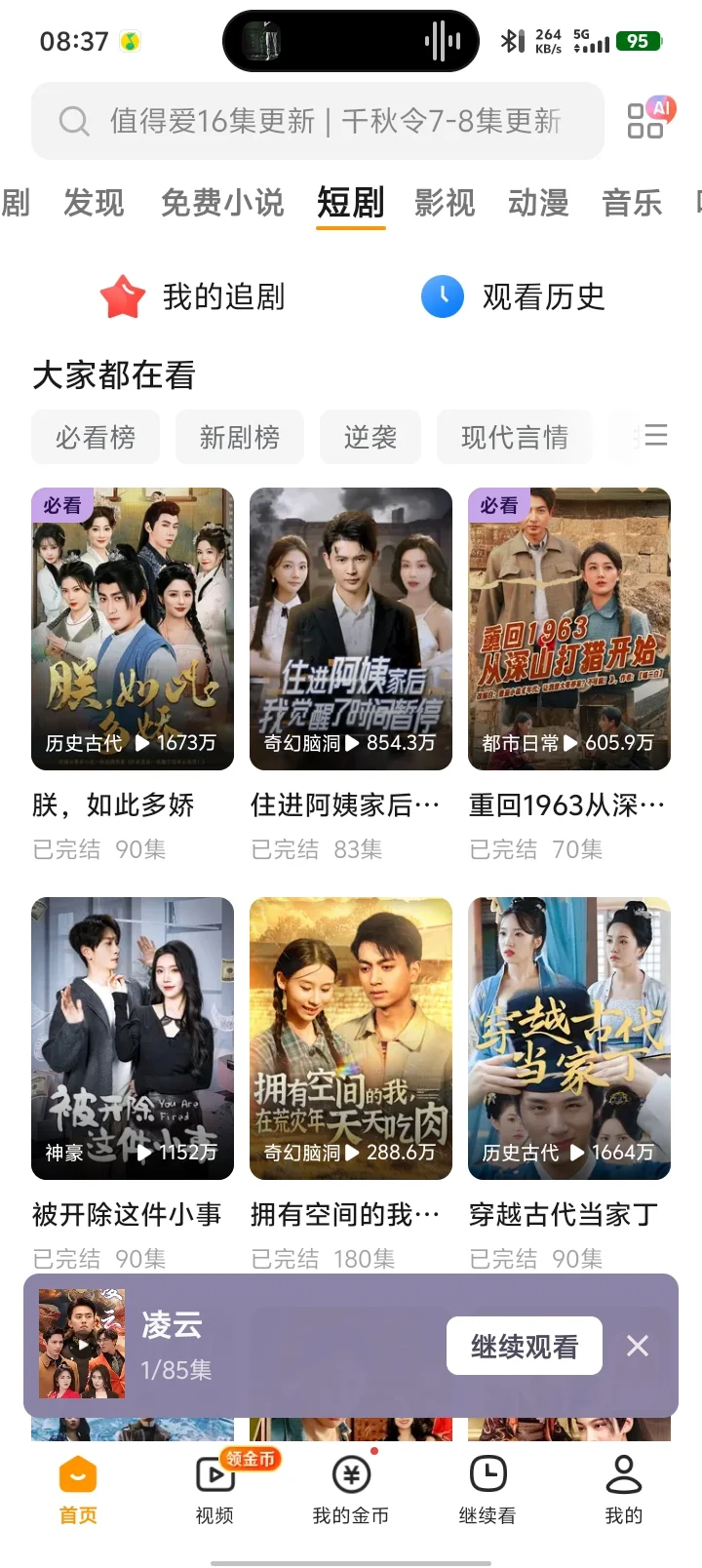Open the 我的金币 tab
The image size is (702, 1568).
tap(351, 1490)
